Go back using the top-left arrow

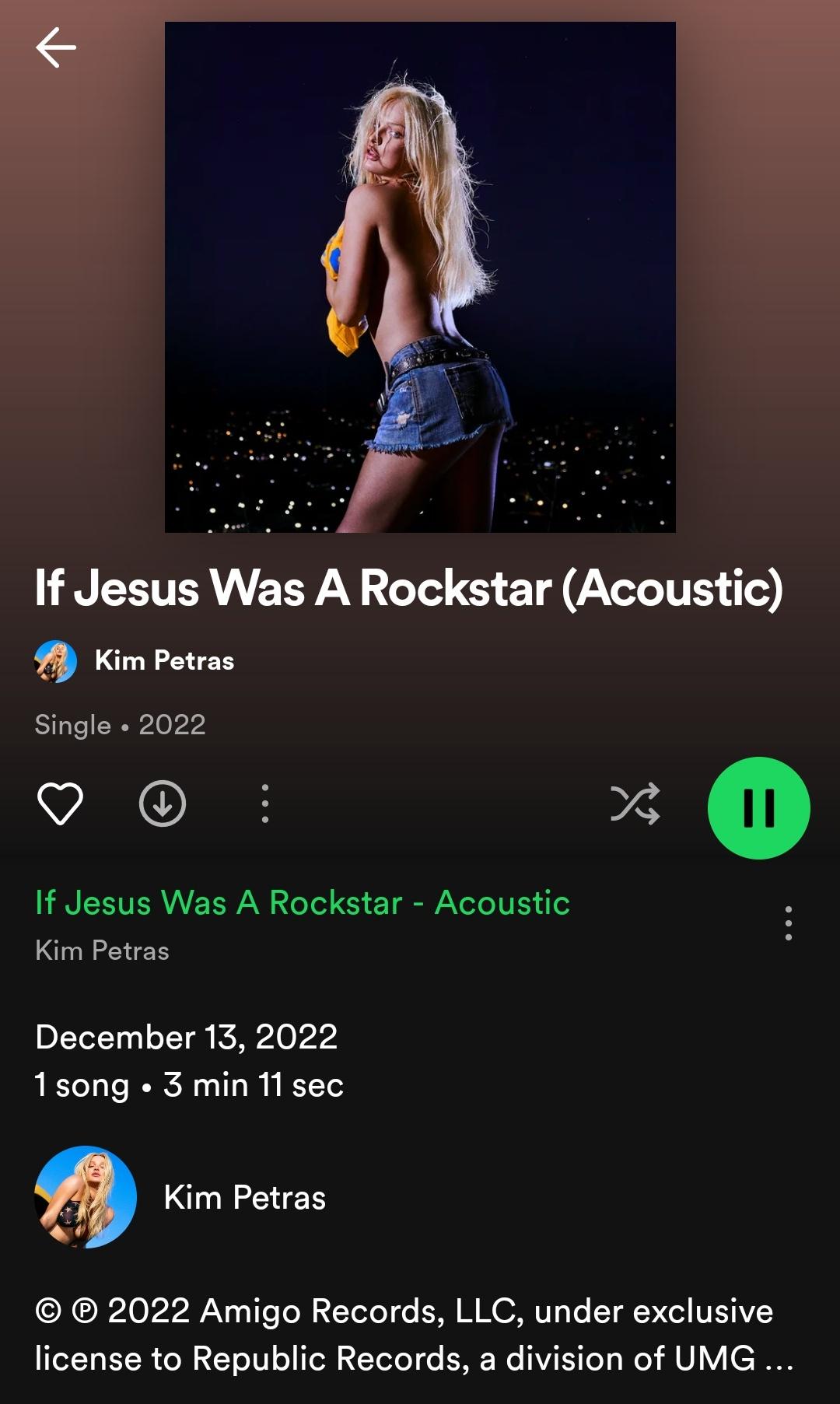click(56, 47)
